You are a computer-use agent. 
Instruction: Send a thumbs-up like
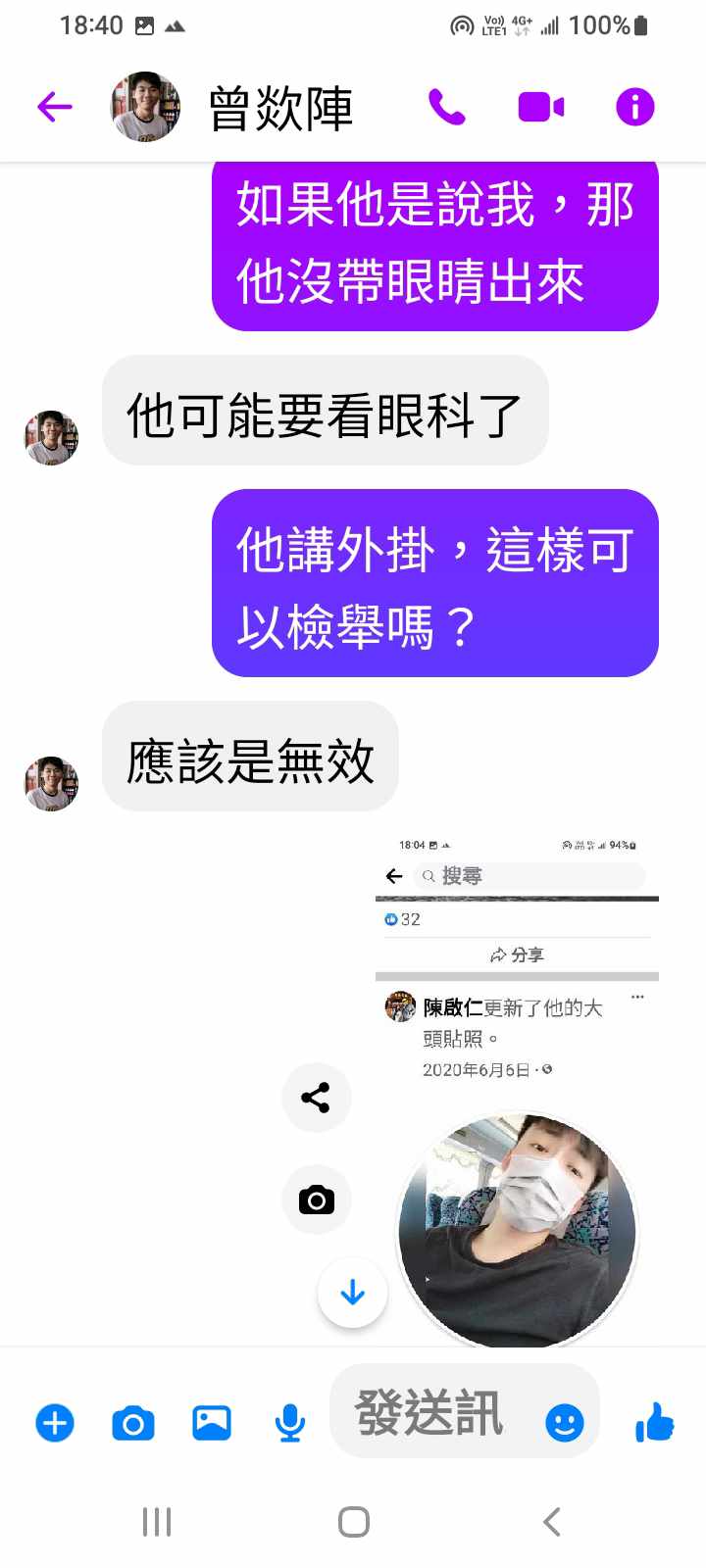pyautogui.click(x=655, y=1422)
